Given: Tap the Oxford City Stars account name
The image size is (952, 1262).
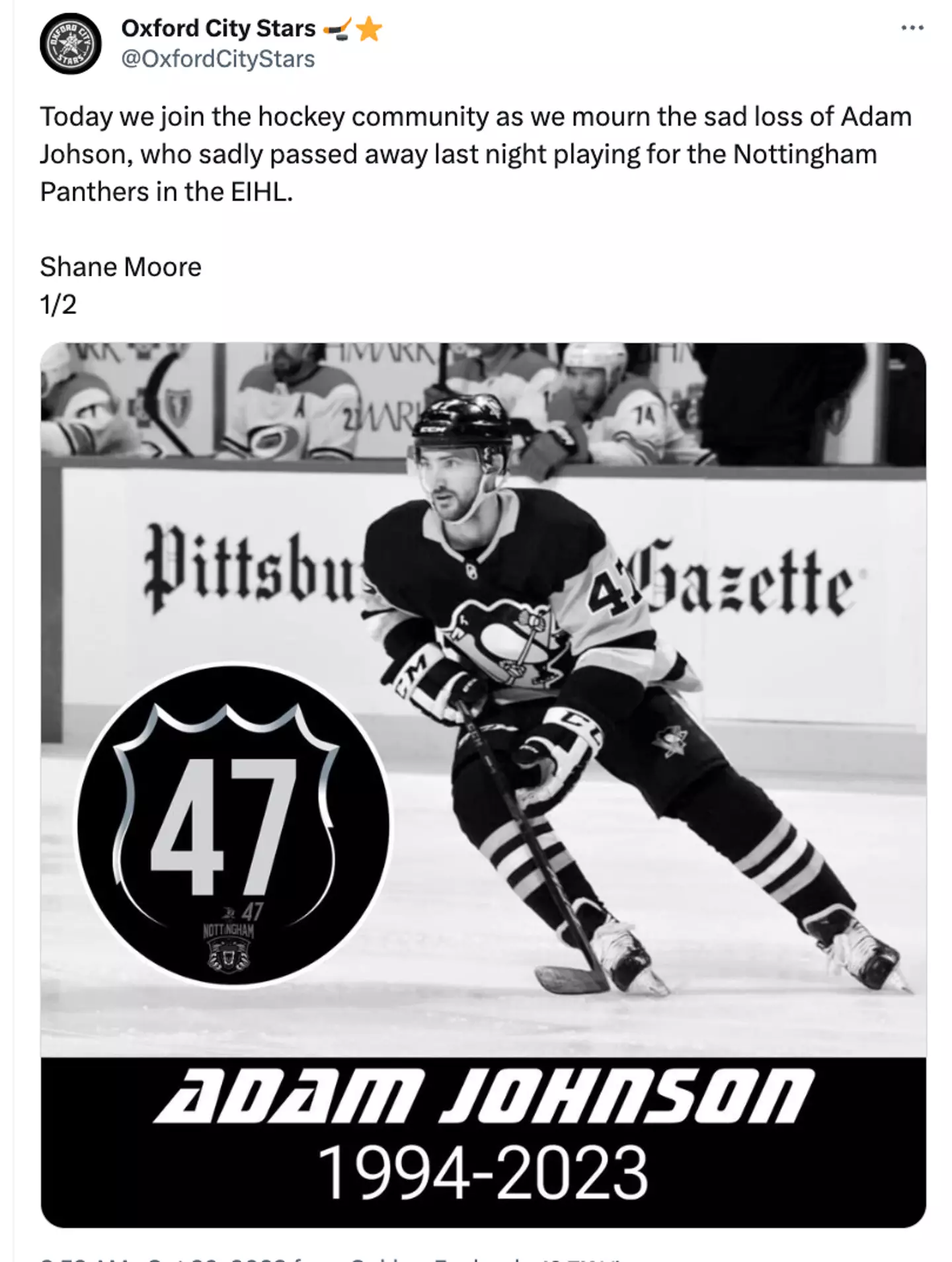Looking at the screenshot, I should tap(218, 28).
